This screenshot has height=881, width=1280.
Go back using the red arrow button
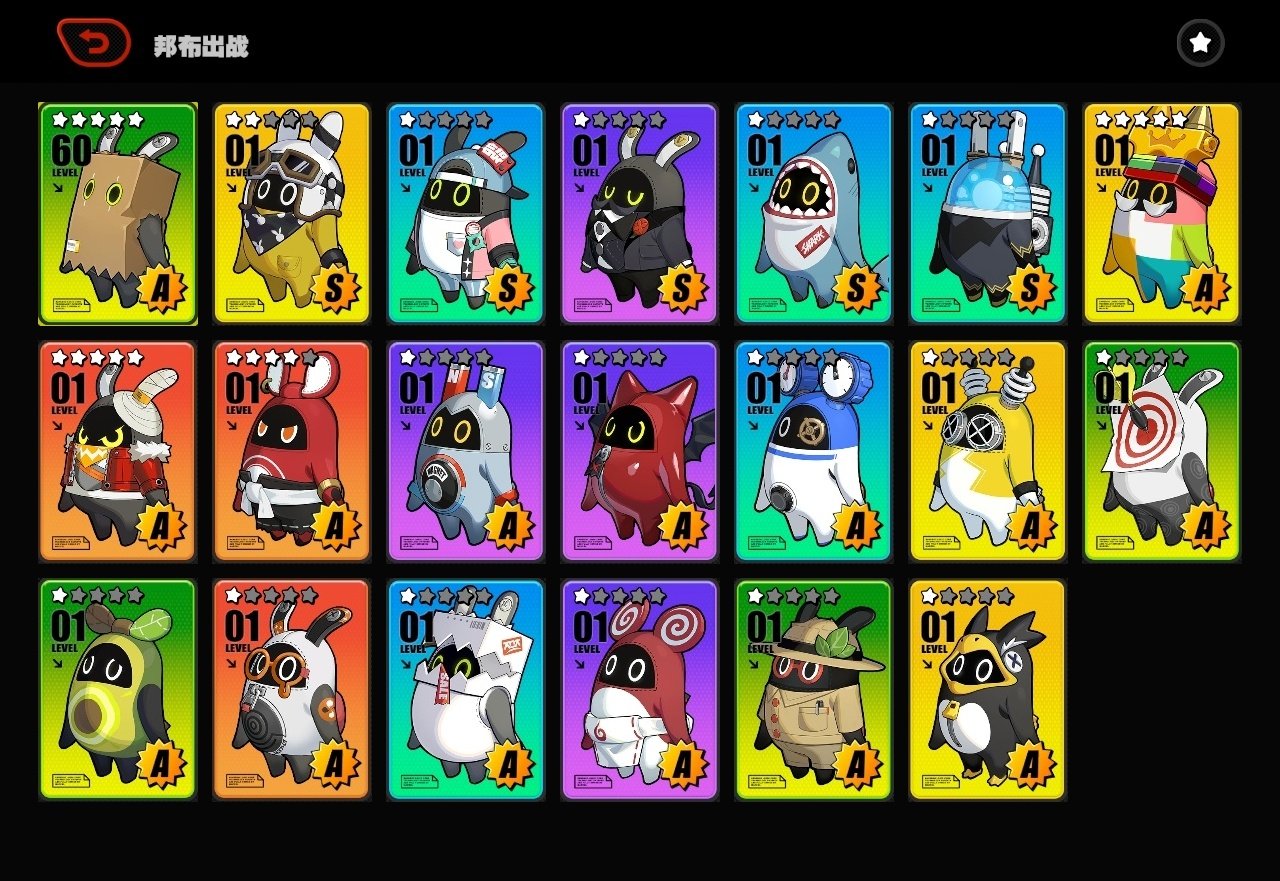coord(94,43)
